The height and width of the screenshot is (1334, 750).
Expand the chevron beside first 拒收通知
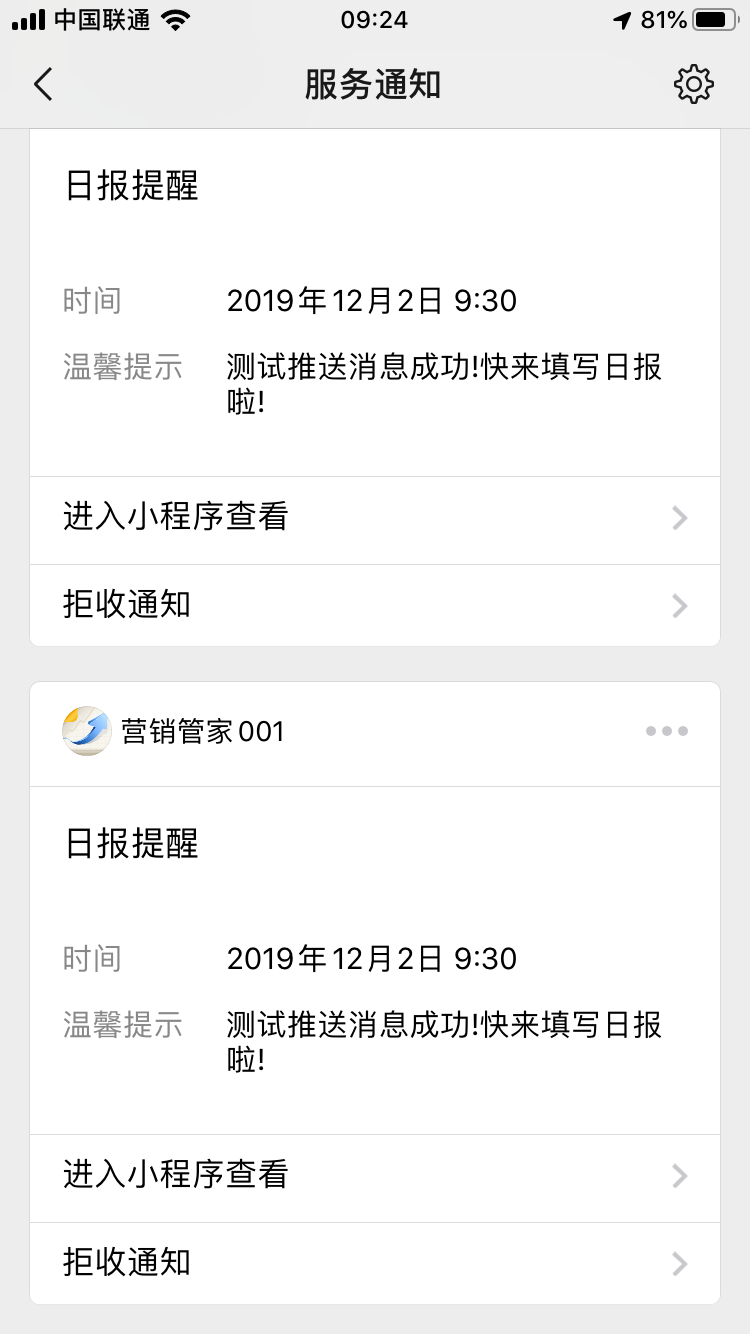coord(680,606)
